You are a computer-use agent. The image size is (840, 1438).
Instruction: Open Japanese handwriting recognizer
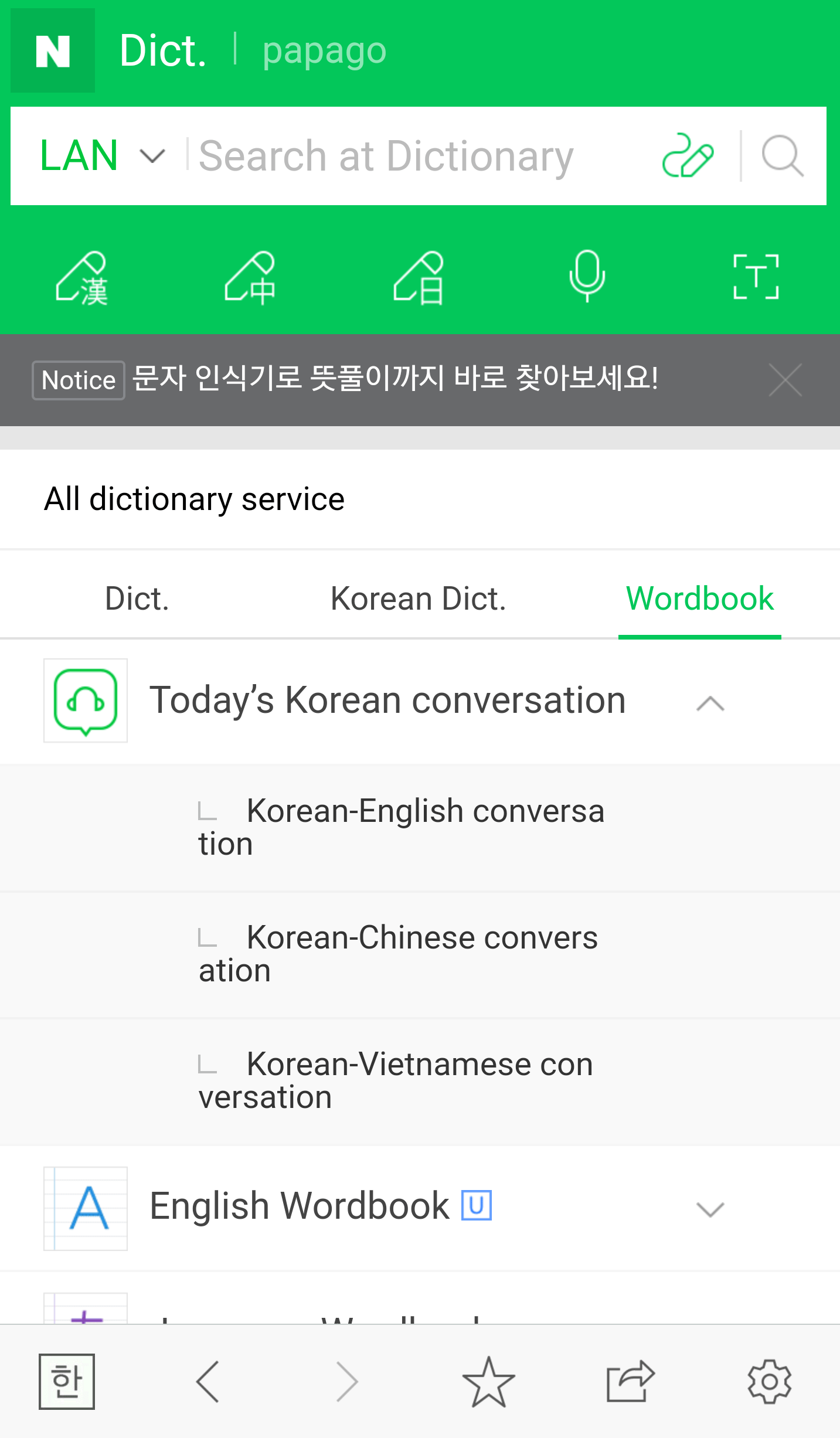(x=419, y=278)
